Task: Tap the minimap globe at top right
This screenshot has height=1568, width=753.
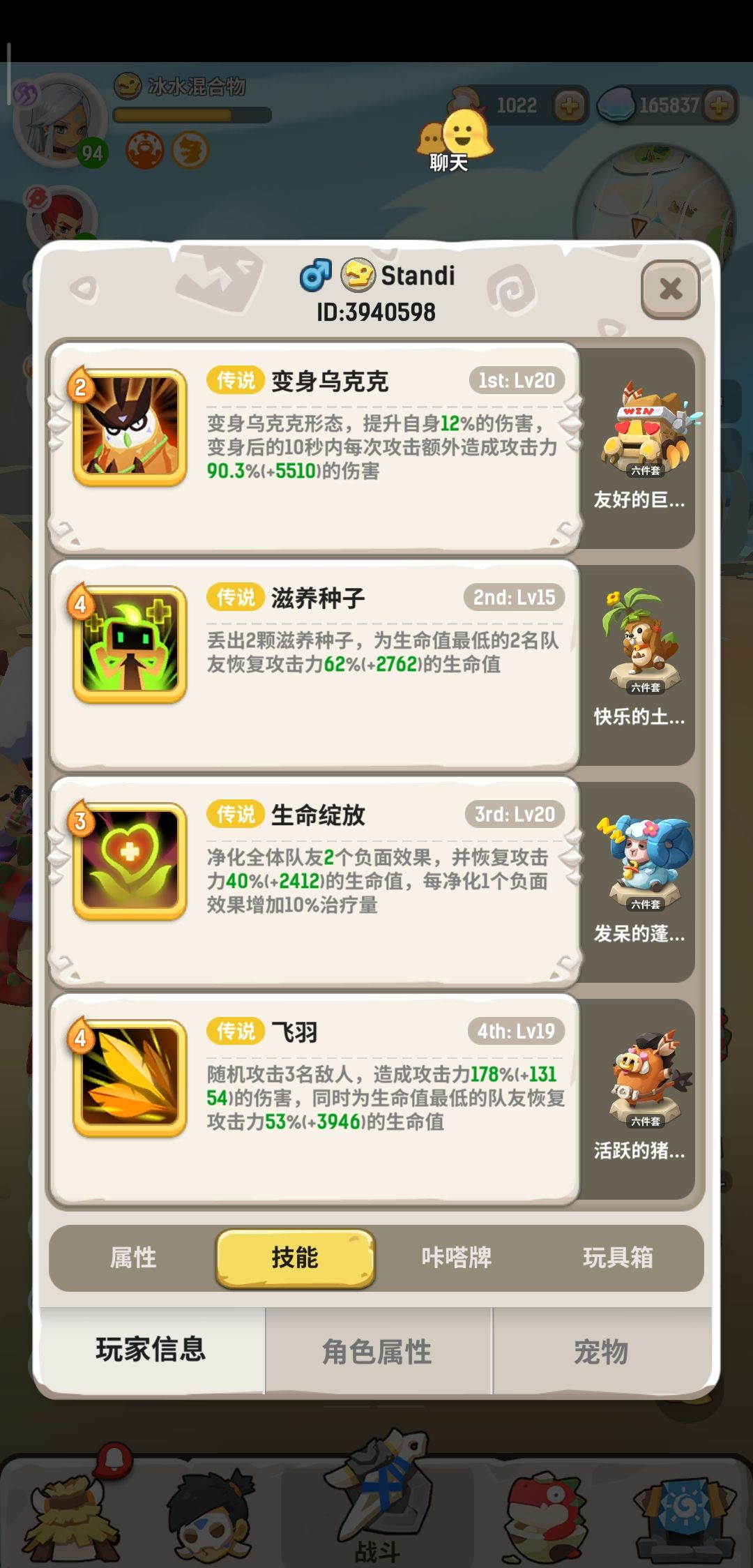Action: pyautogui.click(x=655, y=188)
